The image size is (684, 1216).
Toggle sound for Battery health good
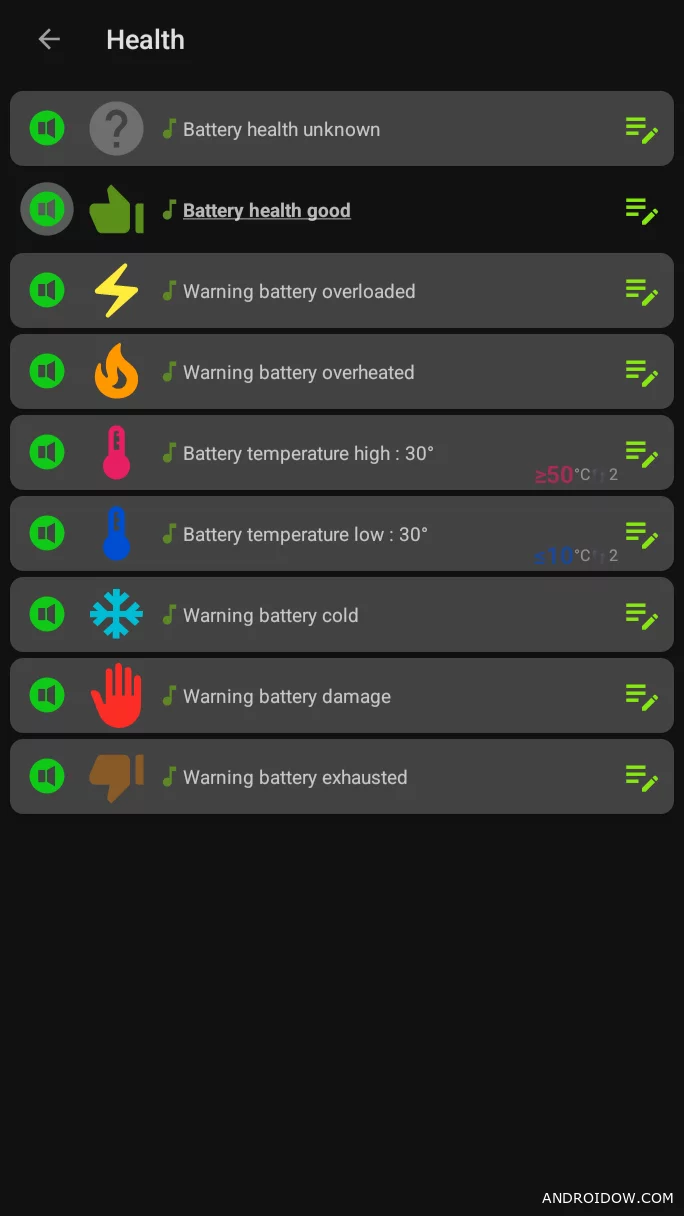click(x=47, y=210)
